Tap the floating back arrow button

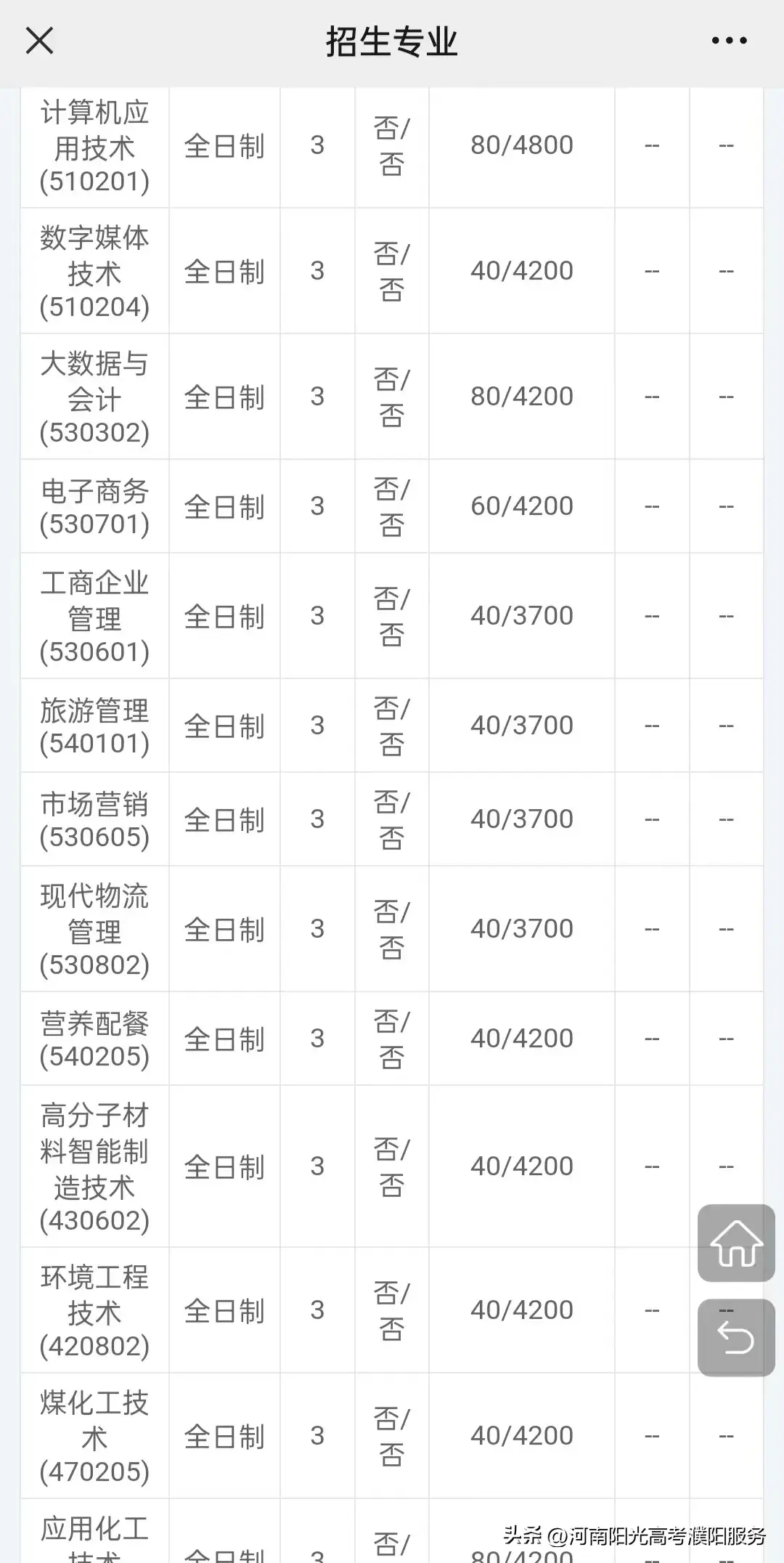click(x=736, y=1337)
